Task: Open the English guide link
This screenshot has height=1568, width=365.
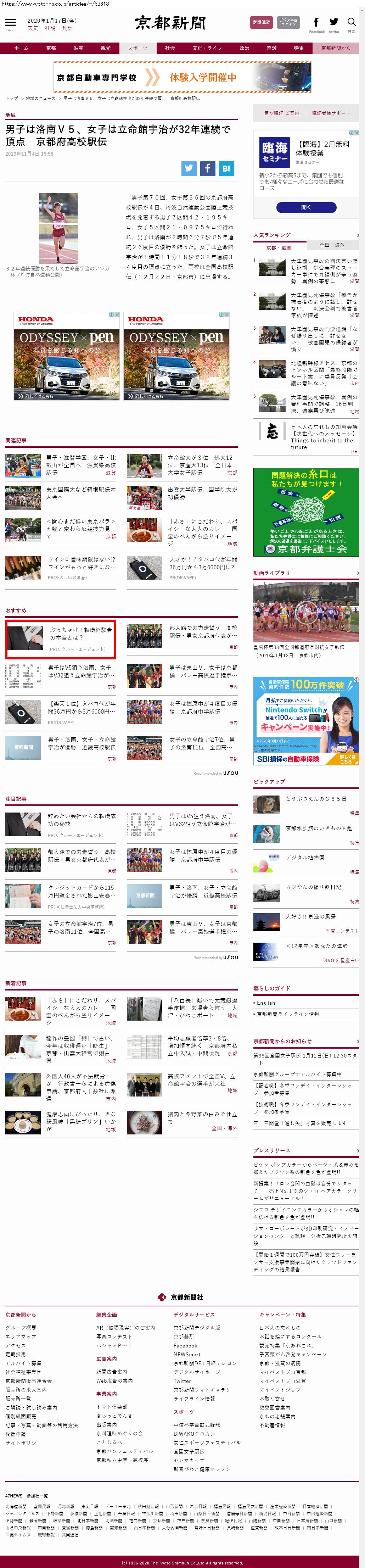Action: [266, 1003]
